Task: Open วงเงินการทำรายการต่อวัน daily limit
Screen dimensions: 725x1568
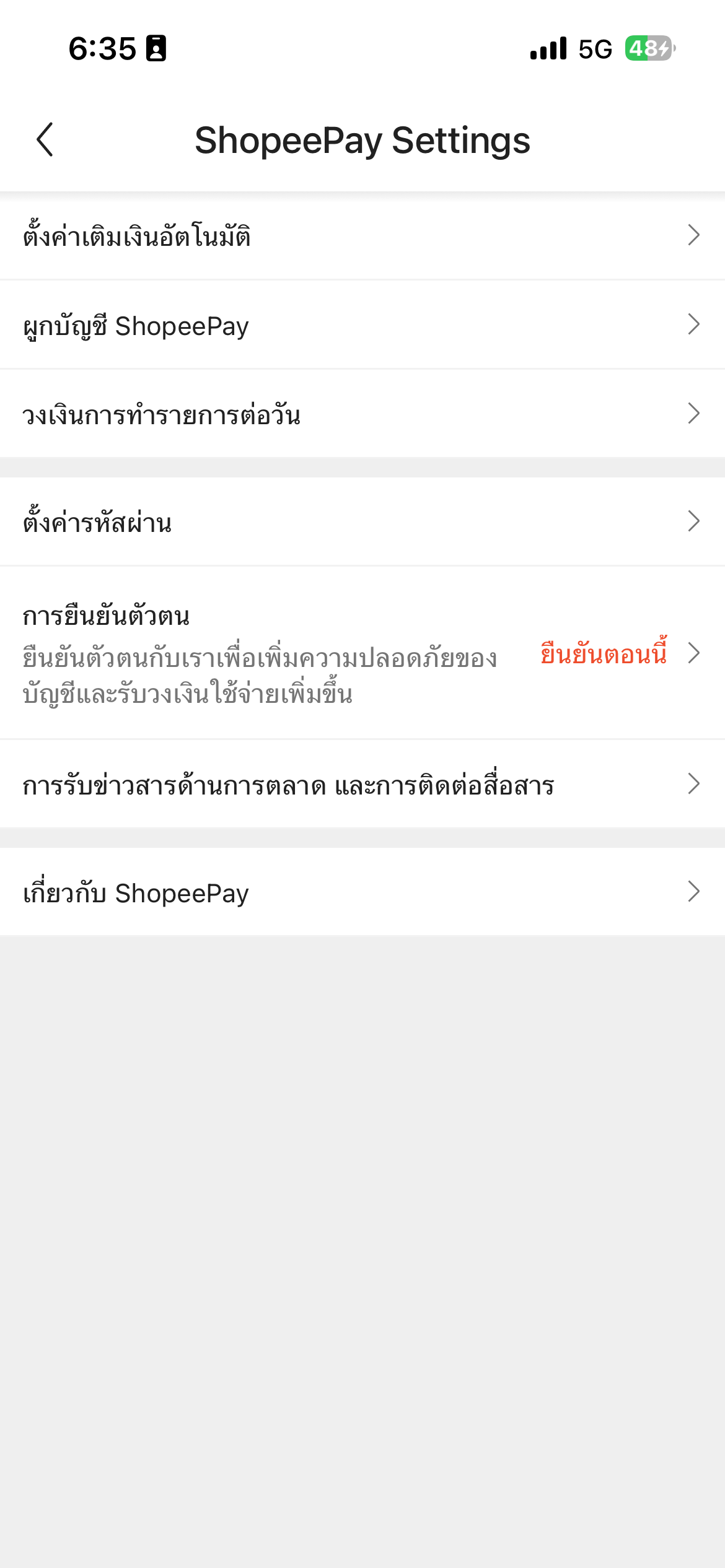Action: click(x=362, y=414)
